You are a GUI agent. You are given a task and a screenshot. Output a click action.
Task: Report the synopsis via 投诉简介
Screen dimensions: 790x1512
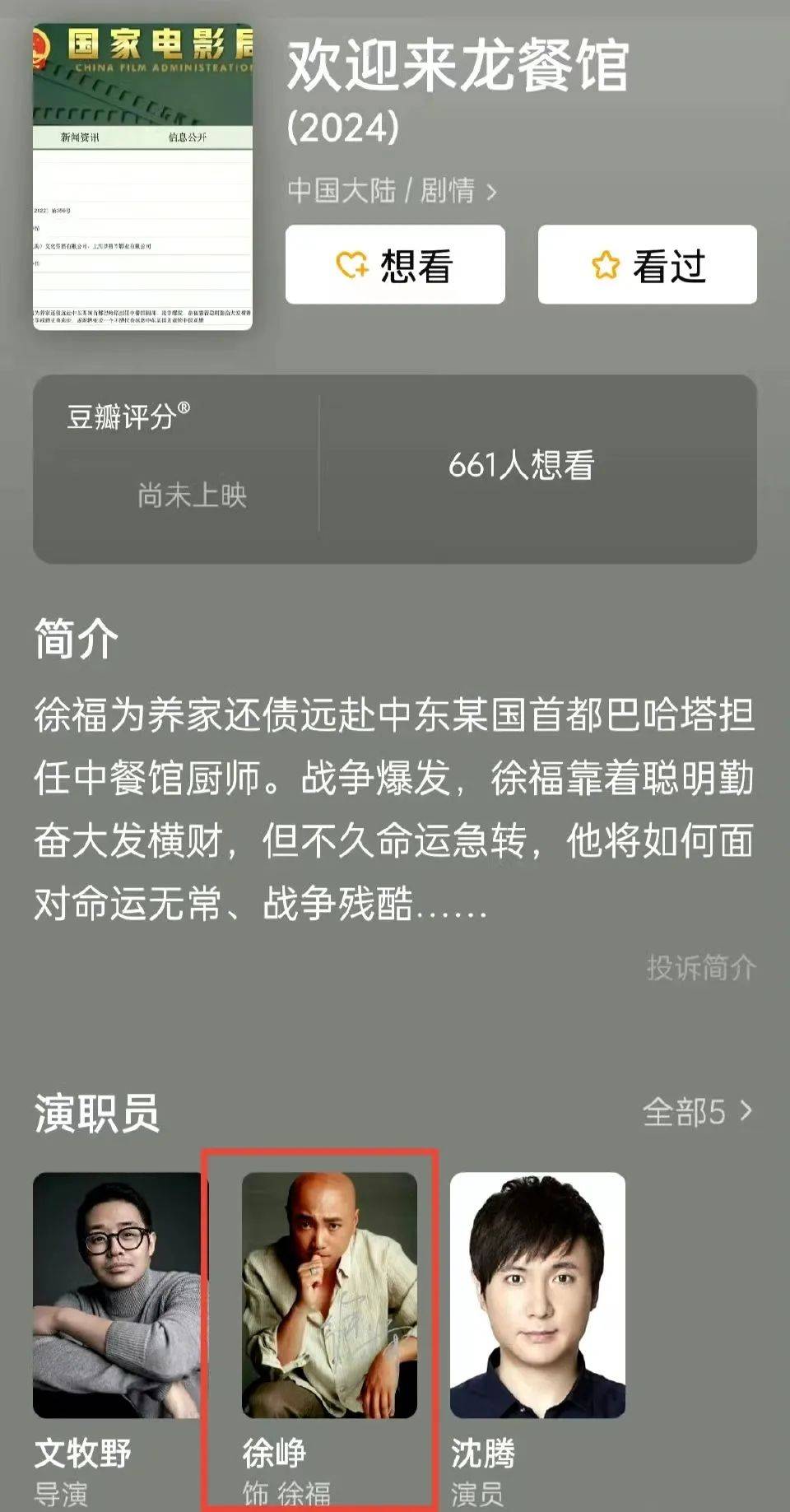tap(700, 968)
